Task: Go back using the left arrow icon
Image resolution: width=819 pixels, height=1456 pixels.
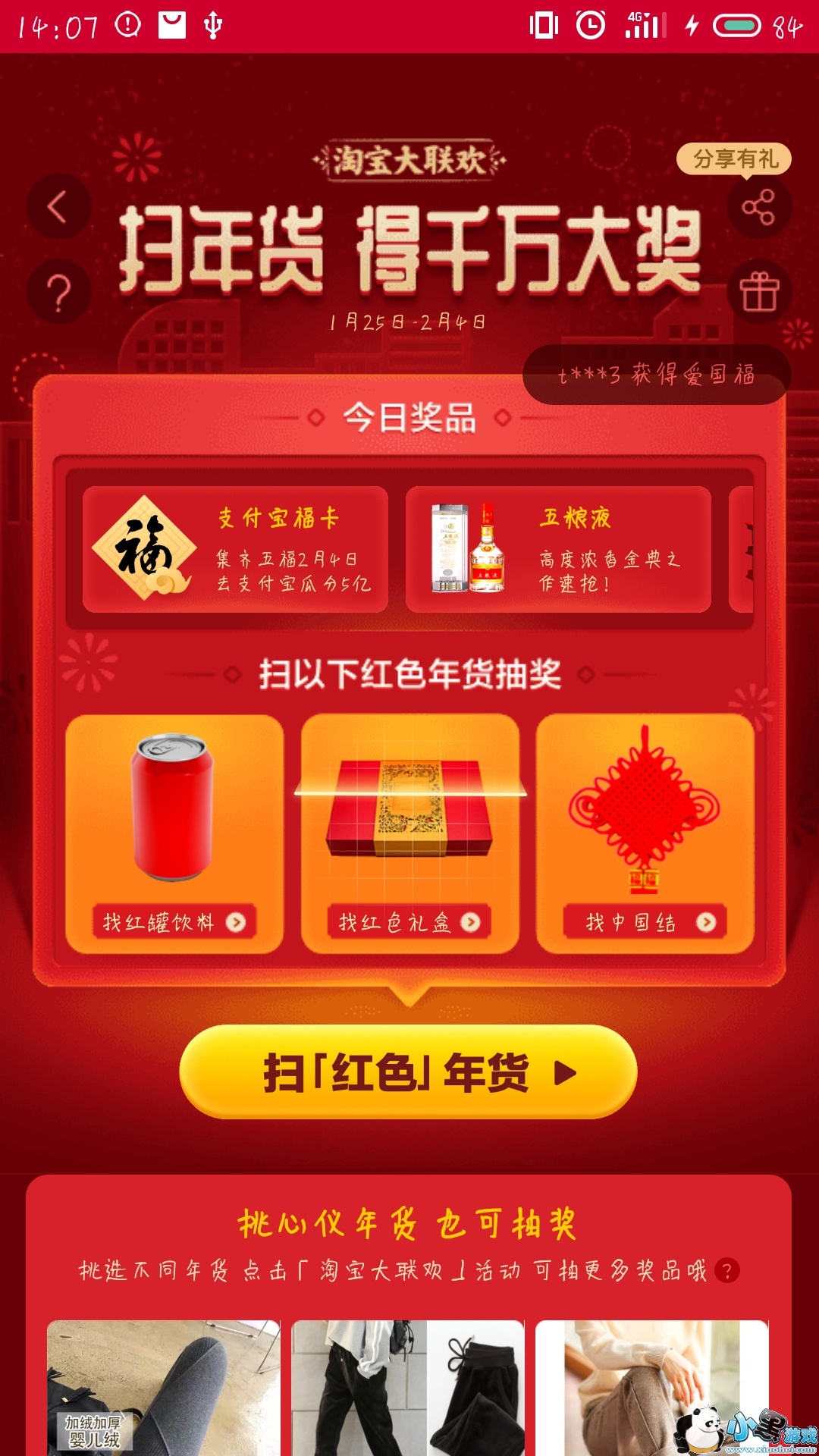Action: (58, 206)
